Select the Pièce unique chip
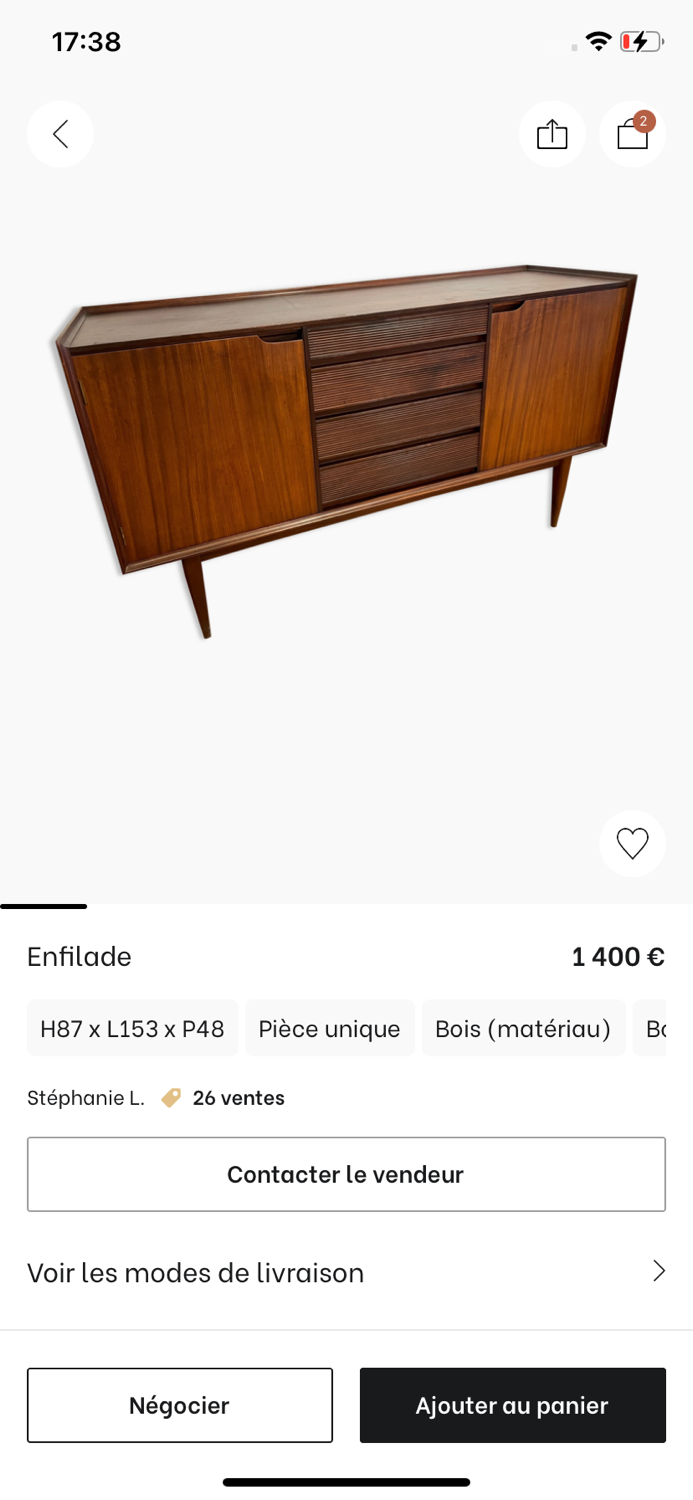This screenshot has width=693, height=1500. coord(329,1028)
